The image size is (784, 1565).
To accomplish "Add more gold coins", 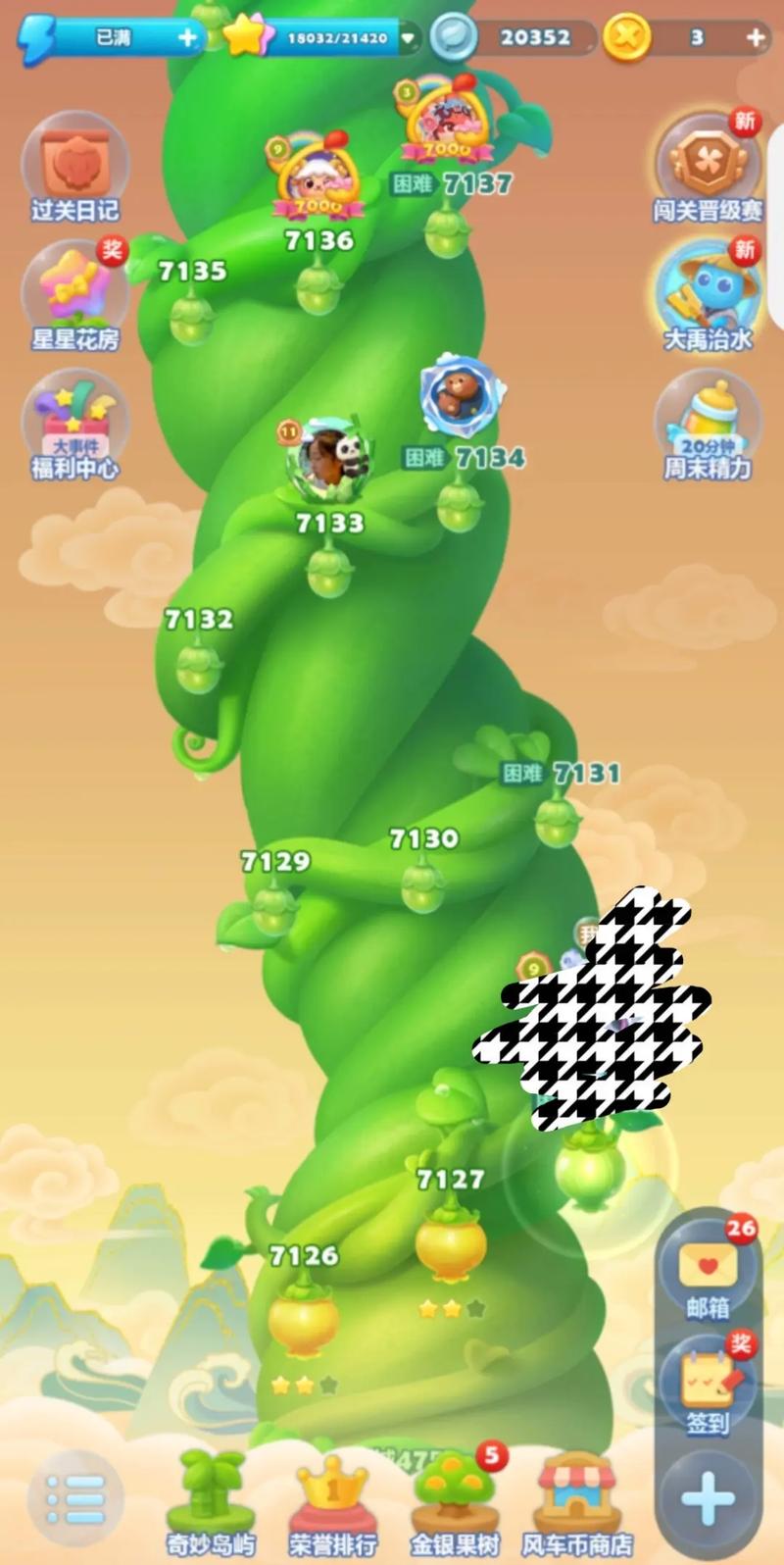I will coord(756,38).
